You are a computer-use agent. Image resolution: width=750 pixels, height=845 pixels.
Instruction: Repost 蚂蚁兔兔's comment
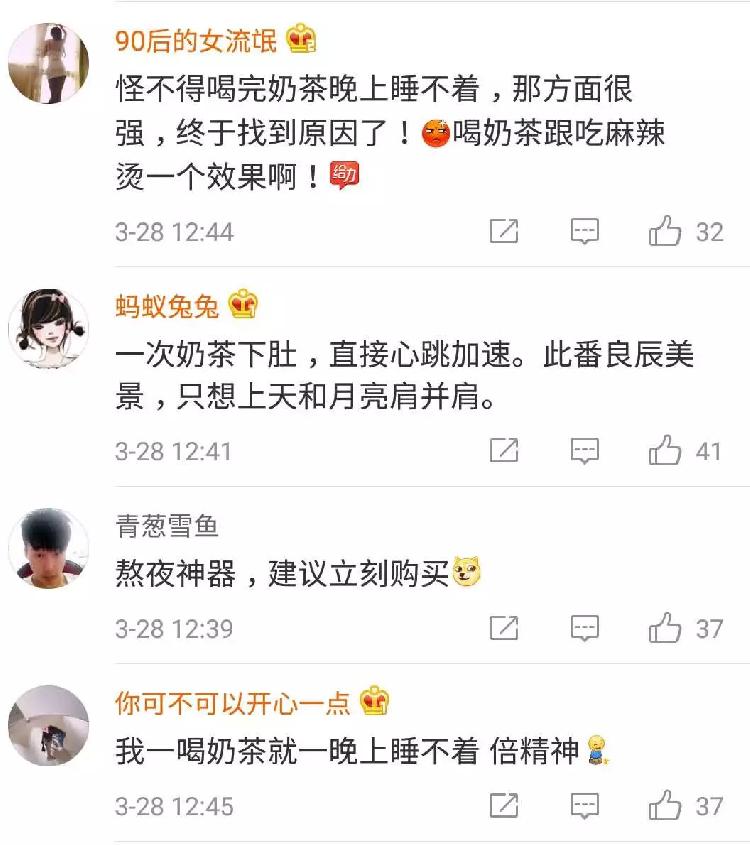click(x=504, y=451)
